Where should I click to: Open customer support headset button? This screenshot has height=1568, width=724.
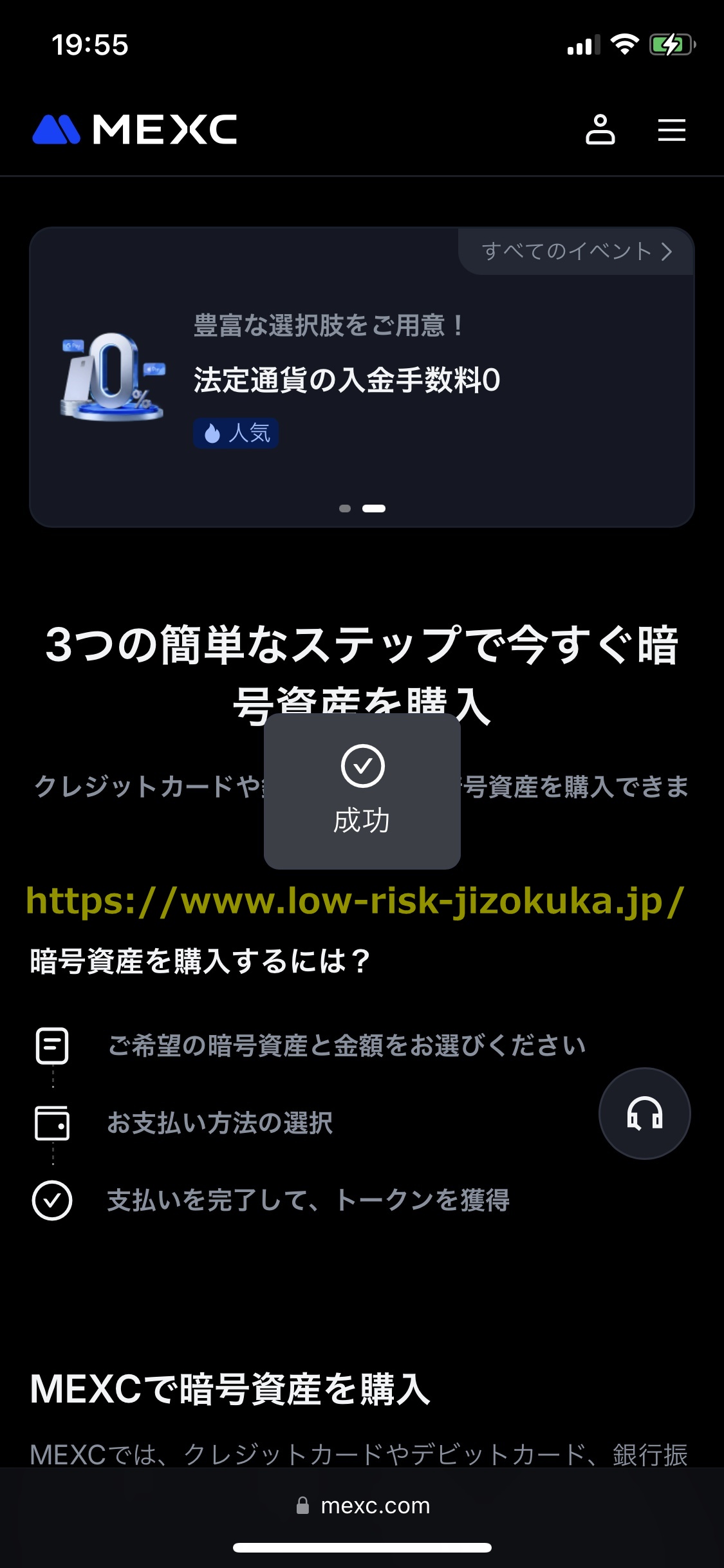[x=644, y=1114]
